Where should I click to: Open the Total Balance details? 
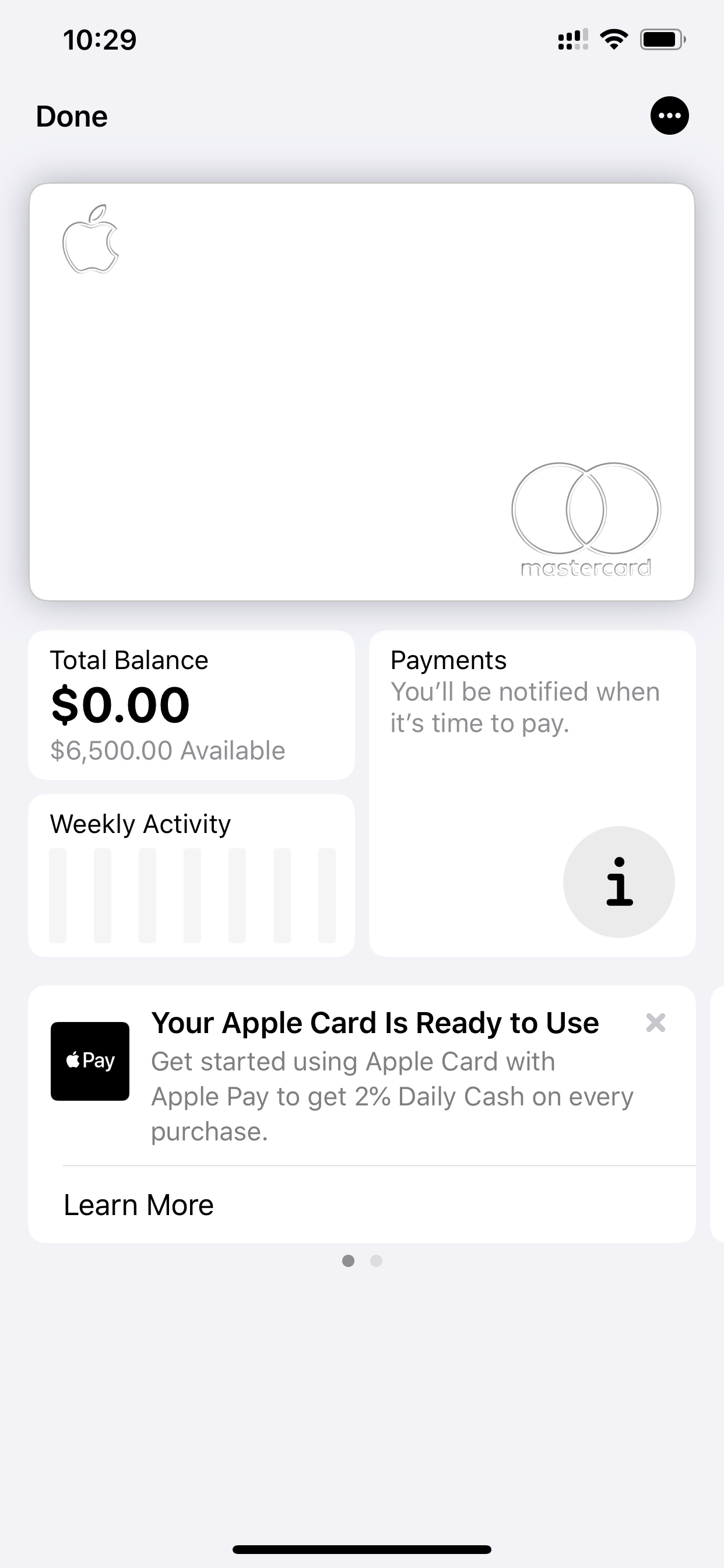click(x=191, y=705)
